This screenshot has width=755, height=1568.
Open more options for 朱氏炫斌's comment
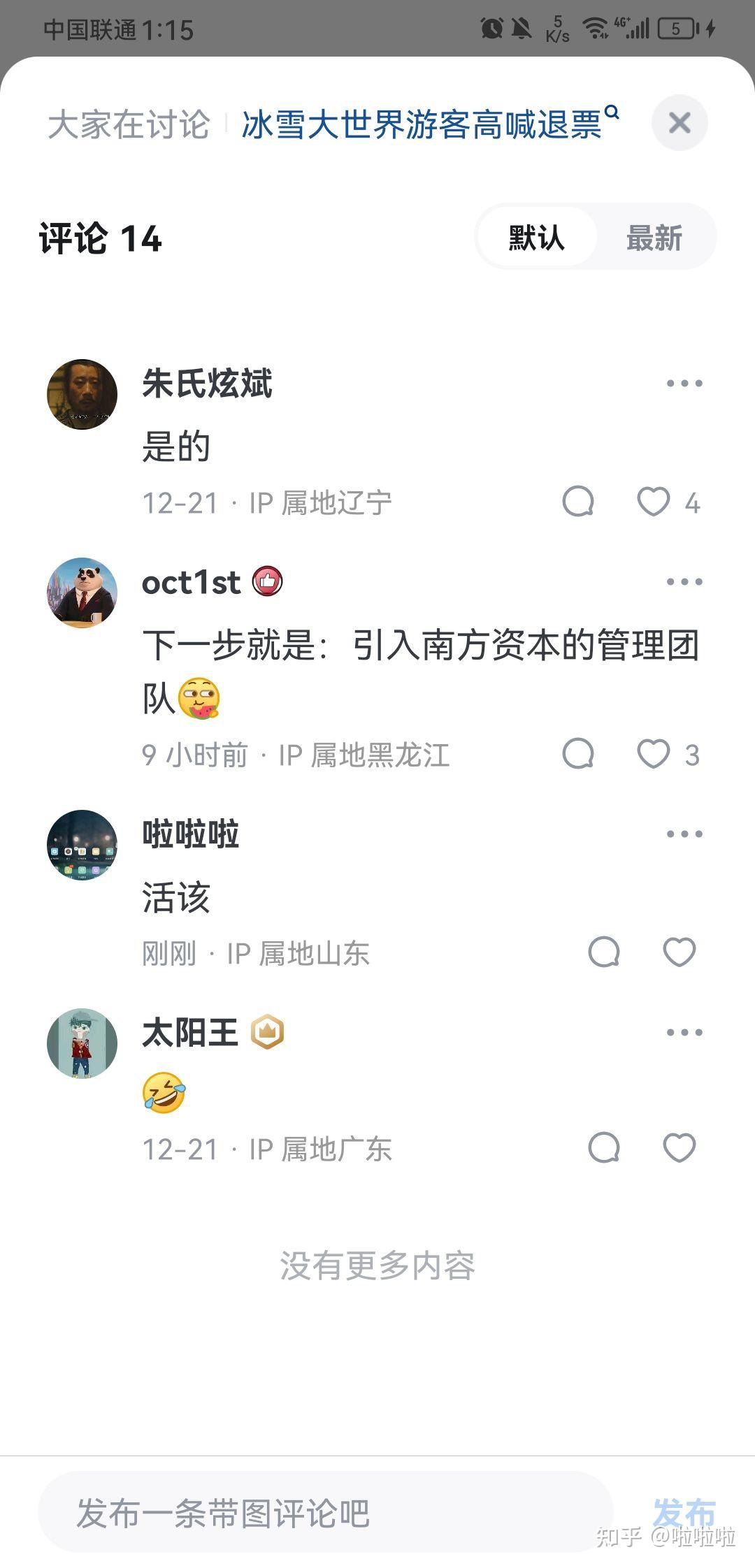[x=684, y=383]
